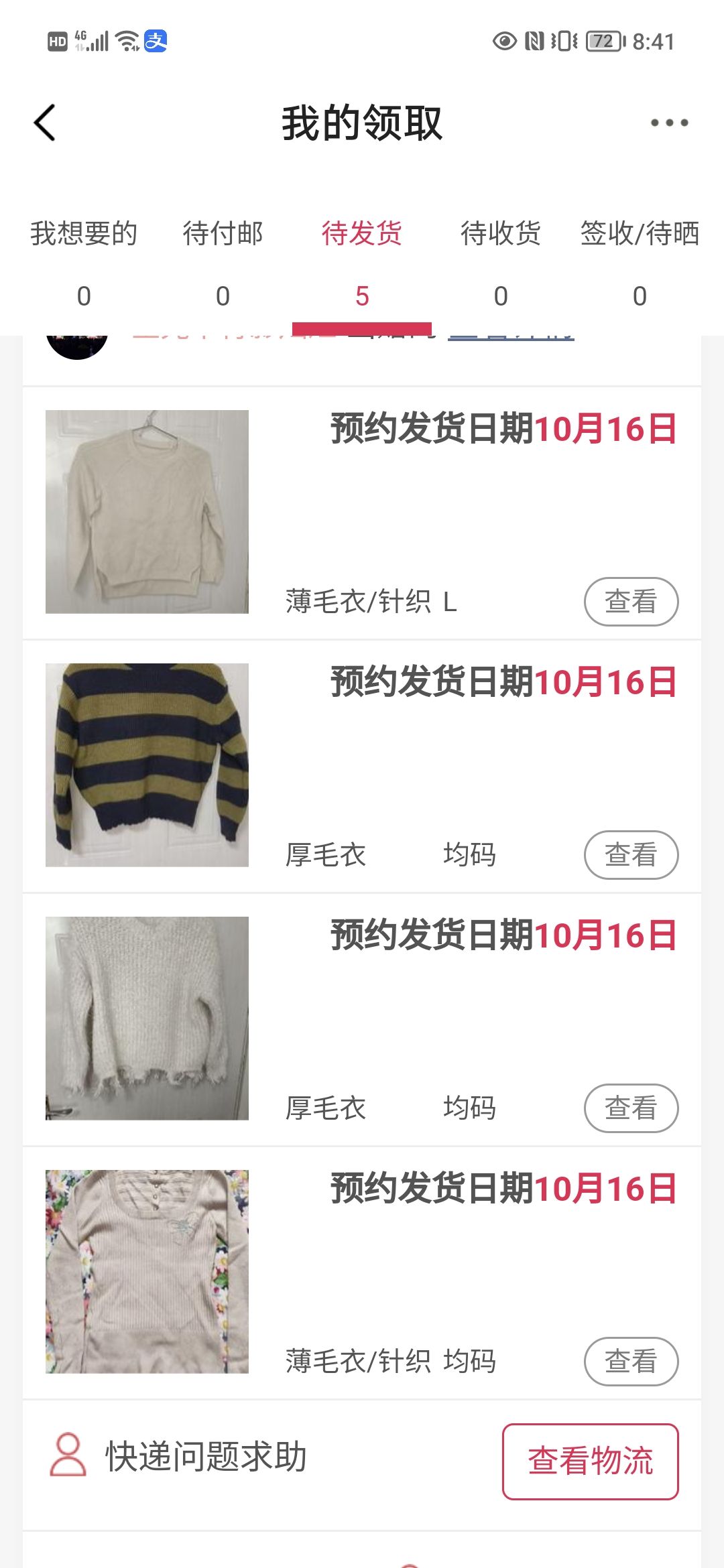Tap 查看 for 薄毛衣/针织 均码 sweater
Image resolution: width=724 pixels, height=1568 pixels.
tap(631, 1362)
